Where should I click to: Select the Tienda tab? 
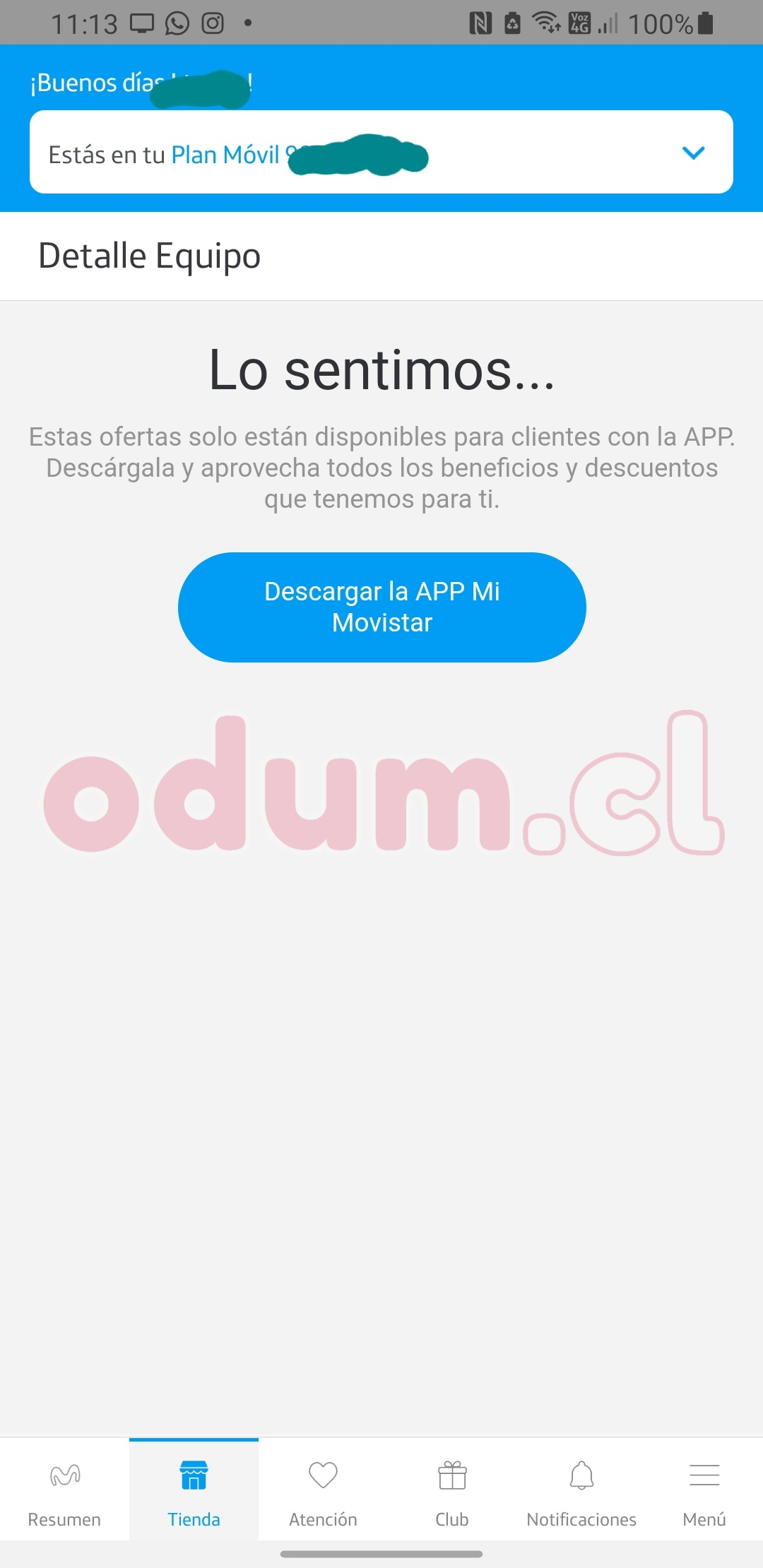tap(194, 1490)
